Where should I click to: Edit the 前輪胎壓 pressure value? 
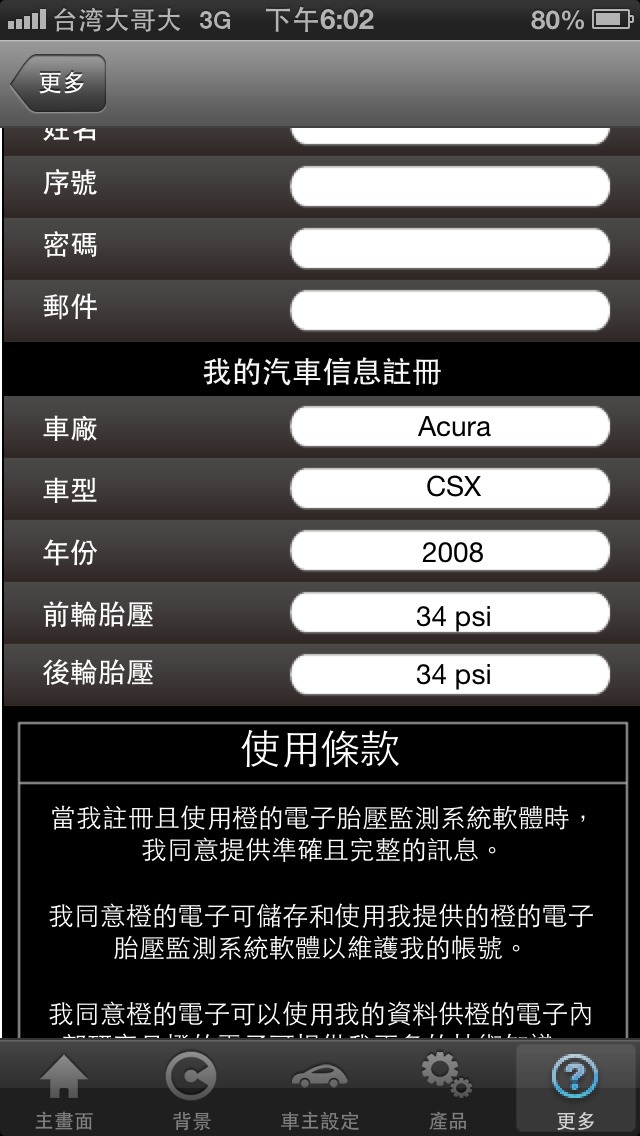449,614
